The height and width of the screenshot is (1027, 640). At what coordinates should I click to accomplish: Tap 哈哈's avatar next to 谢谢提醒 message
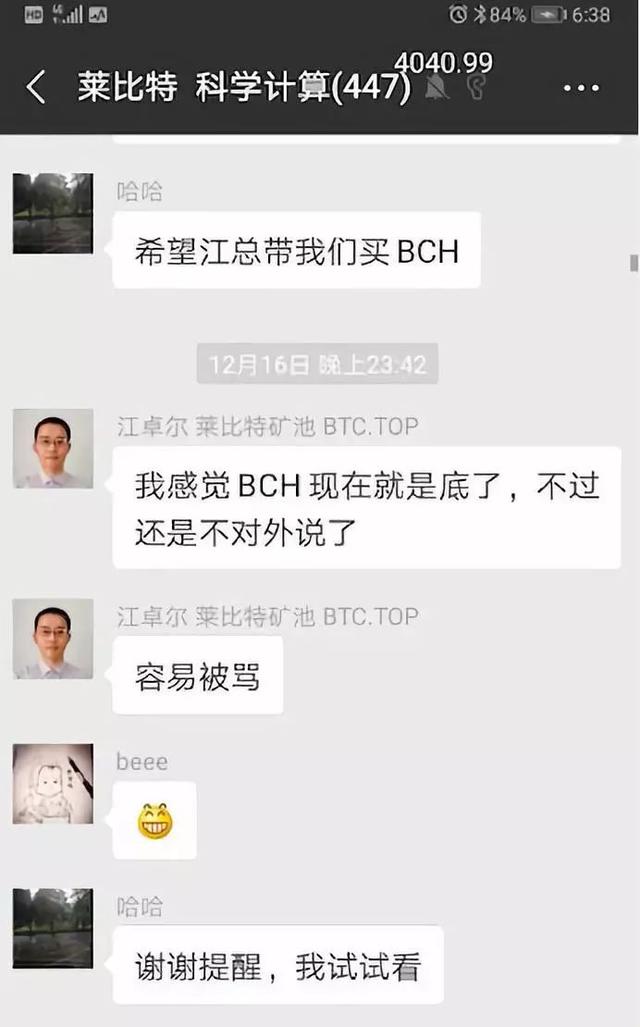click(x=53, y=928)
